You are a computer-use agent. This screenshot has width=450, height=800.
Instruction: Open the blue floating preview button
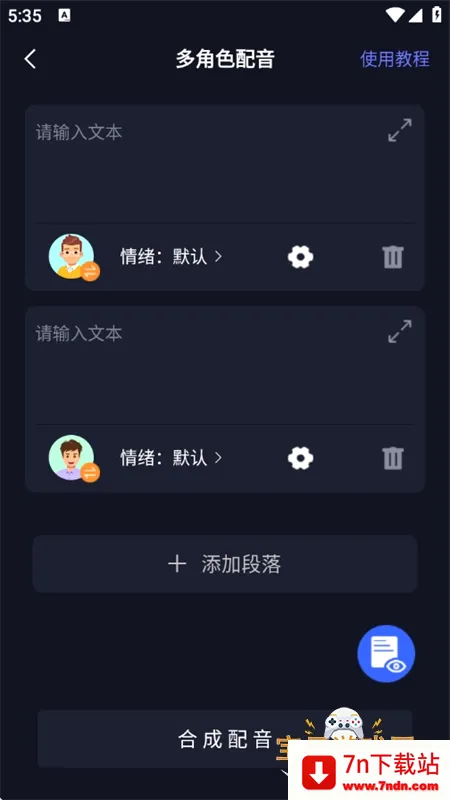(x=386, y=654)
